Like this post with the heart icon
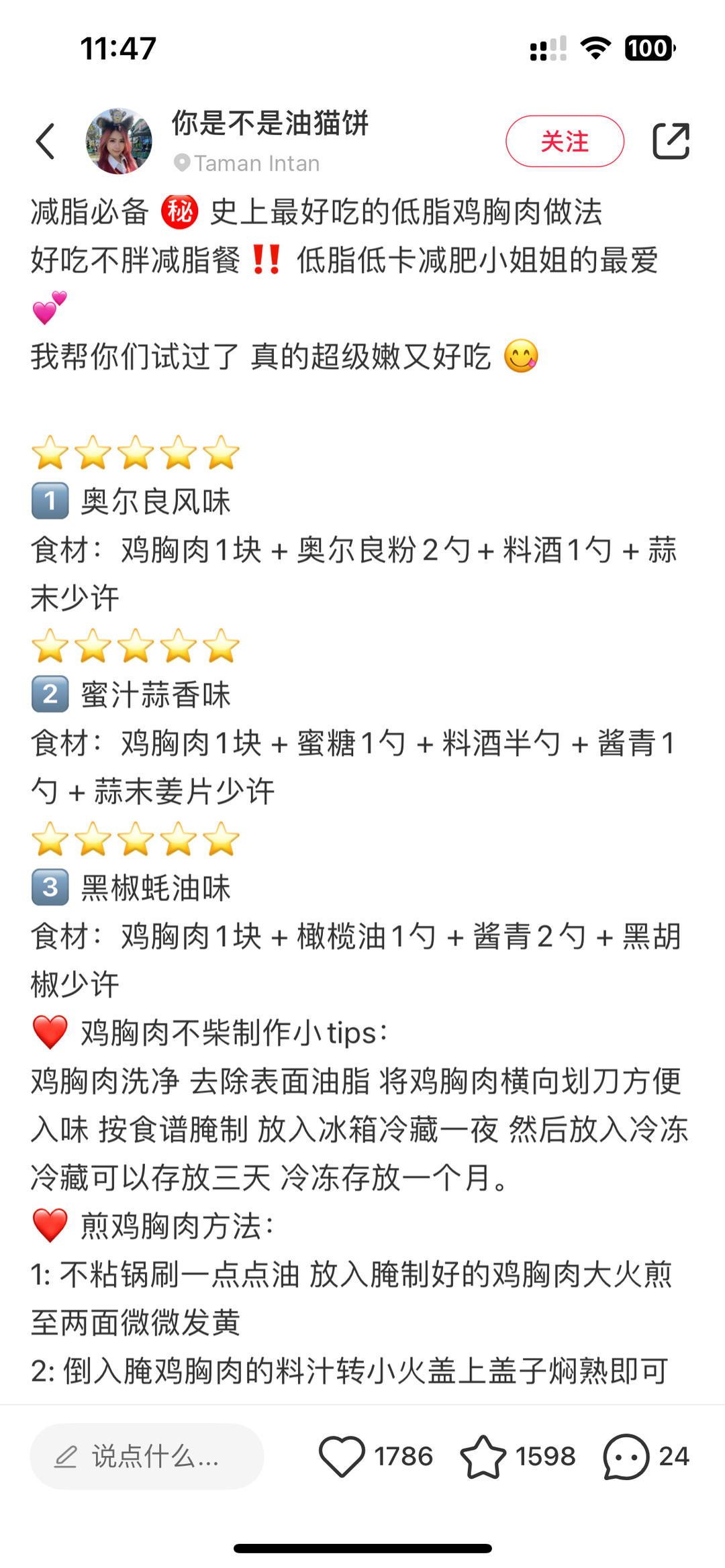The image size is (725, 1568). point(342,1457)
